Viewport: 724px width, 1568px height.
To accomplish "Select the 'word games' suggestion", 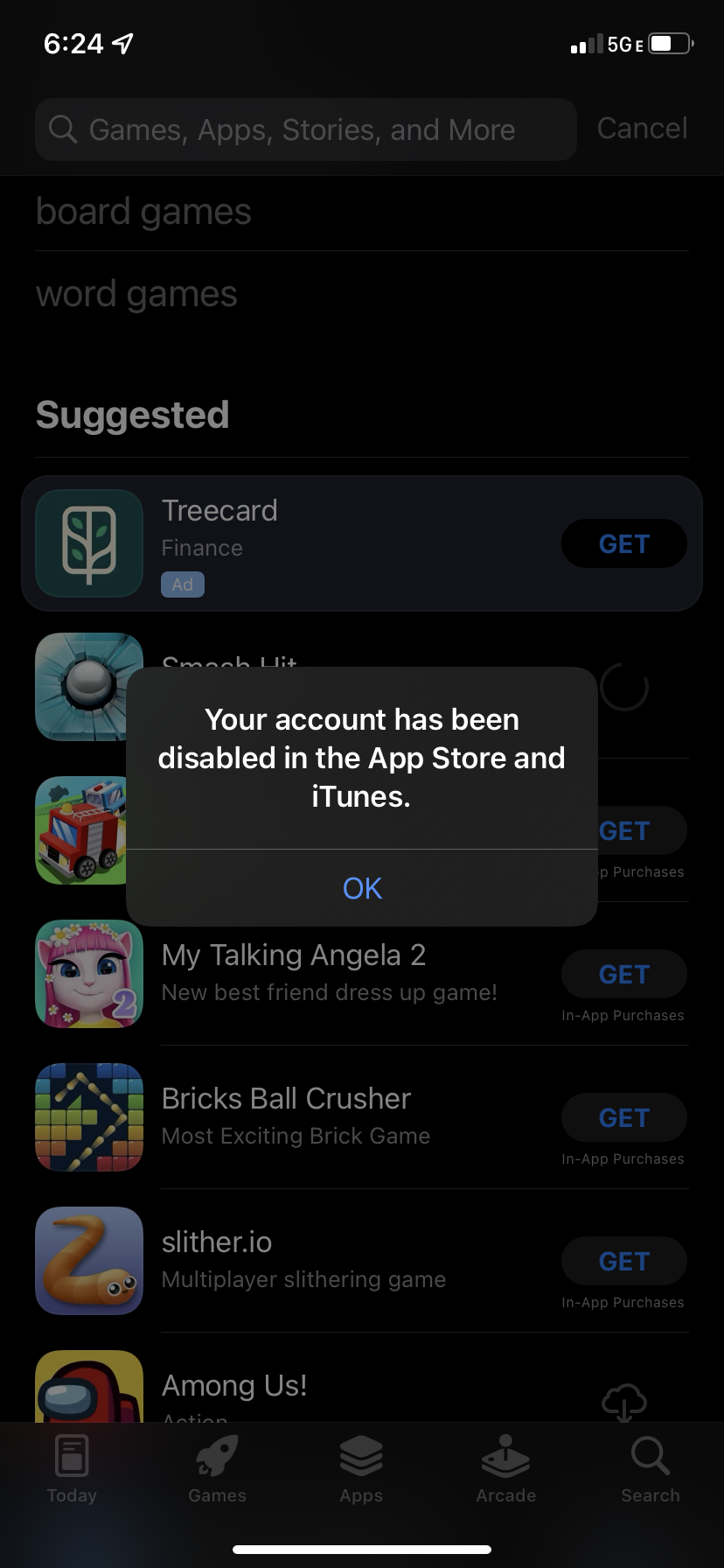I will coord(137,294).
